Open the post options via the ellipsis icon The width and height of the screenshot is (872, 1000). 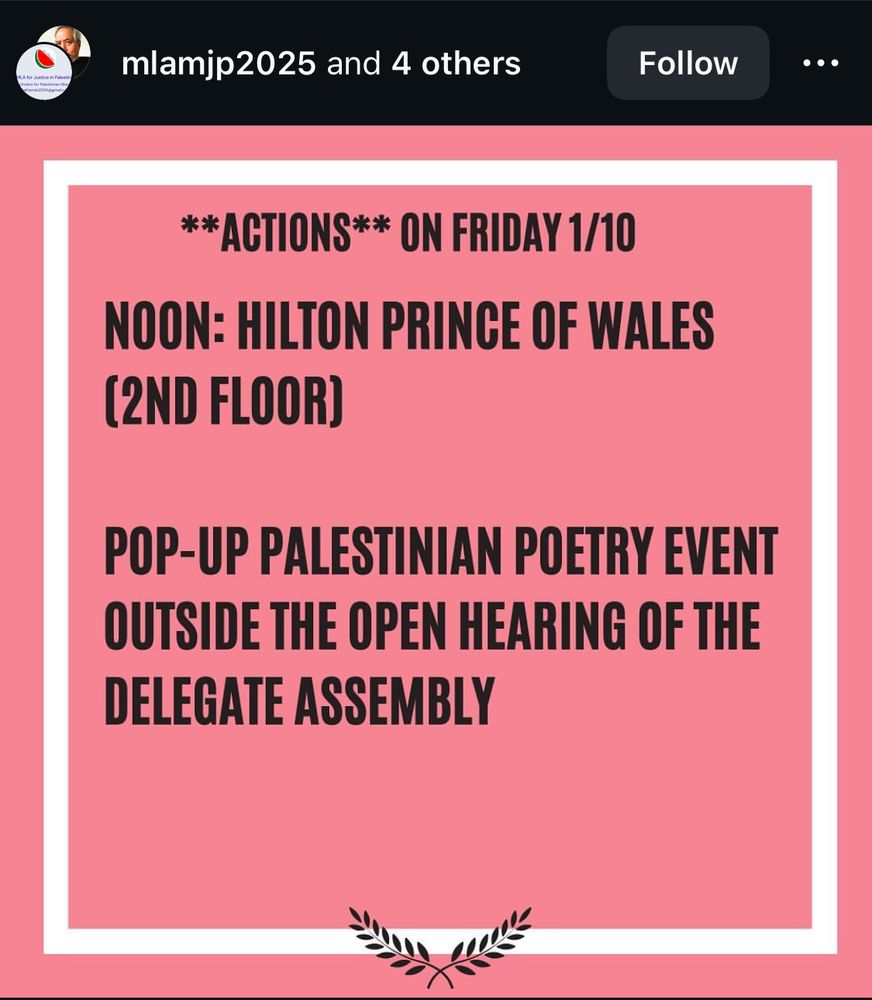point(822,62)
